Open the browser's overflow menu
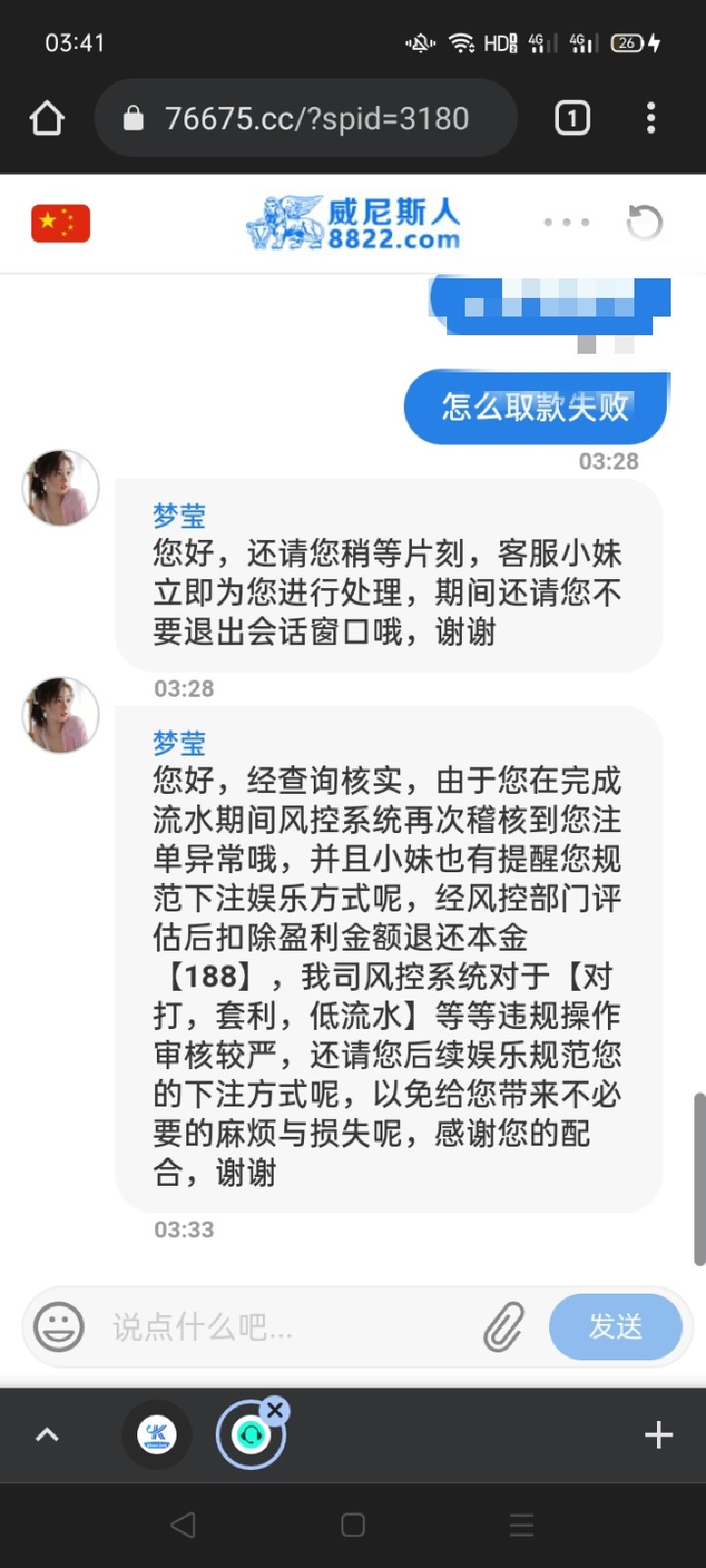Viewport: 706px width, 1568px height. click(x=650, y=117)
